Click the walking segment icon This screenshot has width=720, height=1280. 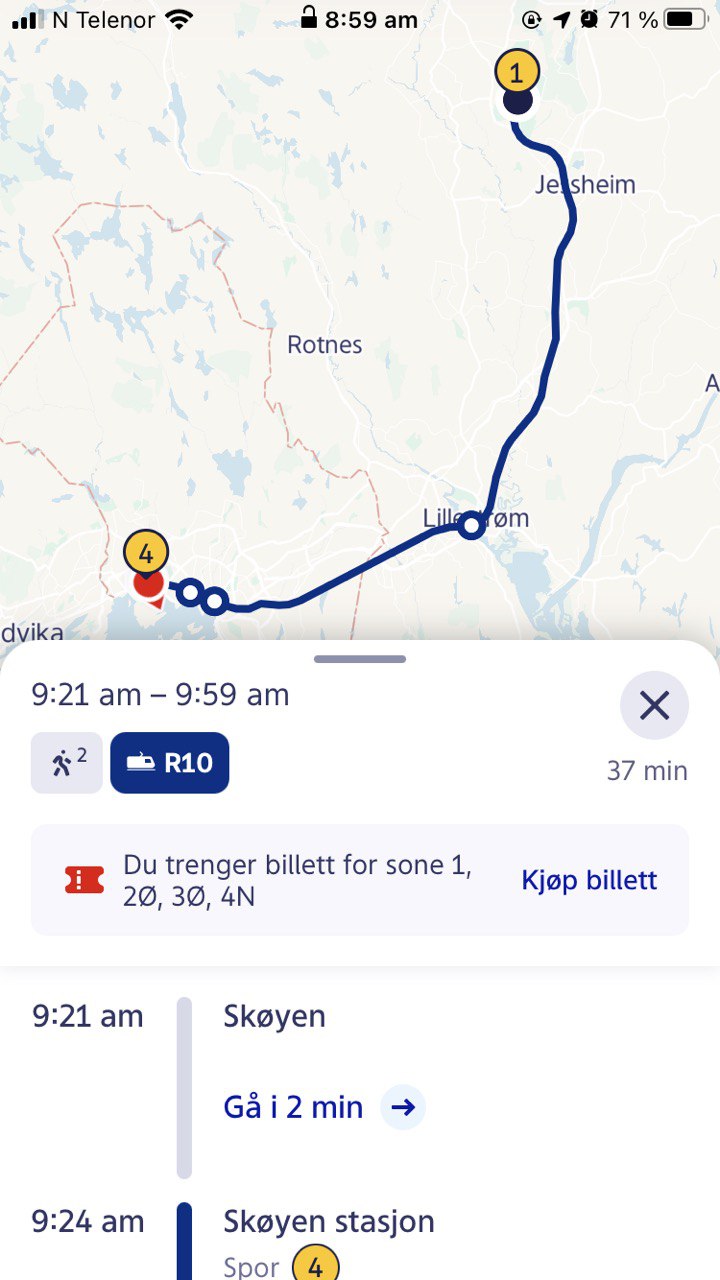[66, 761]
